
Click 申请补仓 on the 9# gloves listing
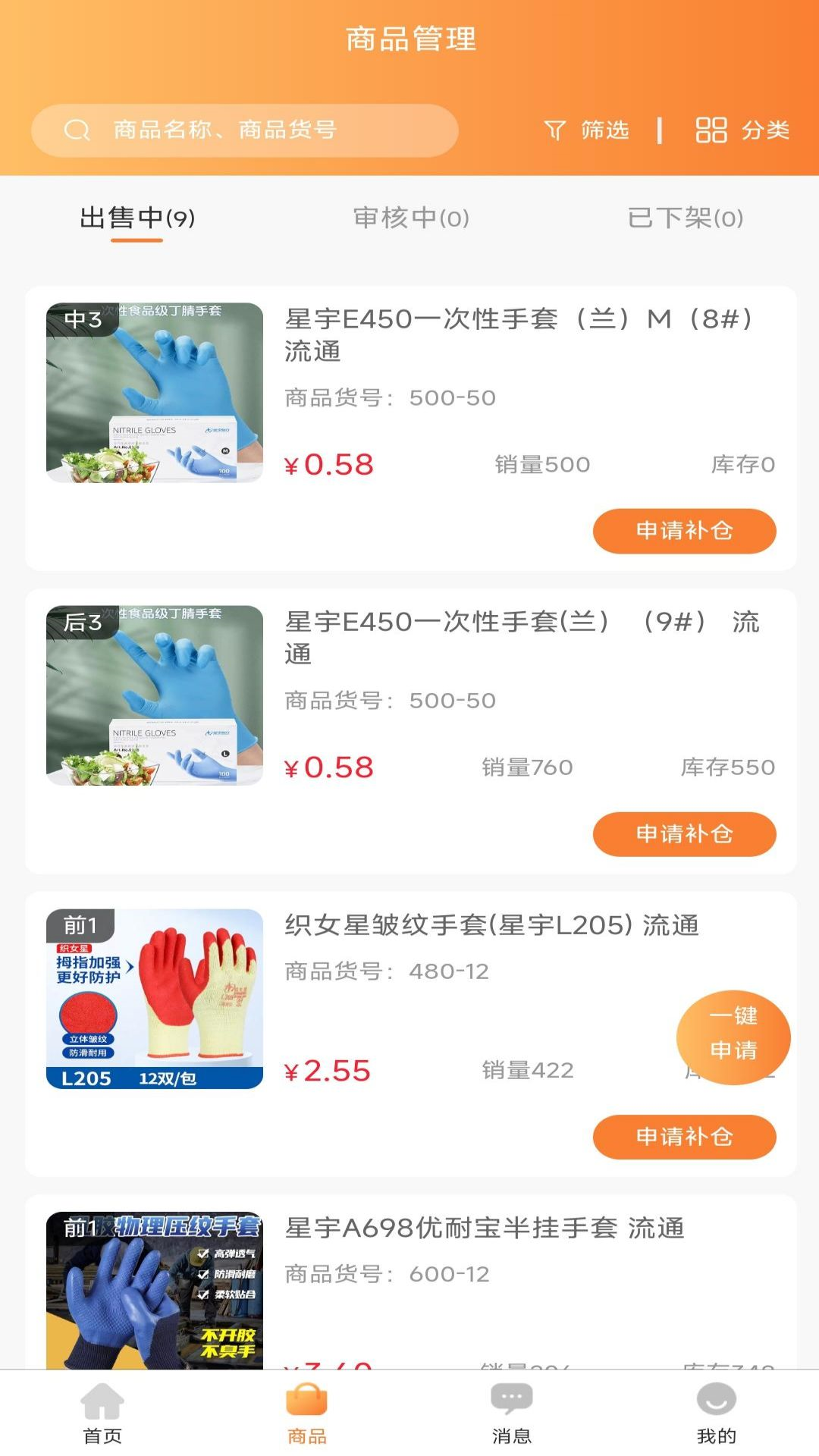[685, 834]
